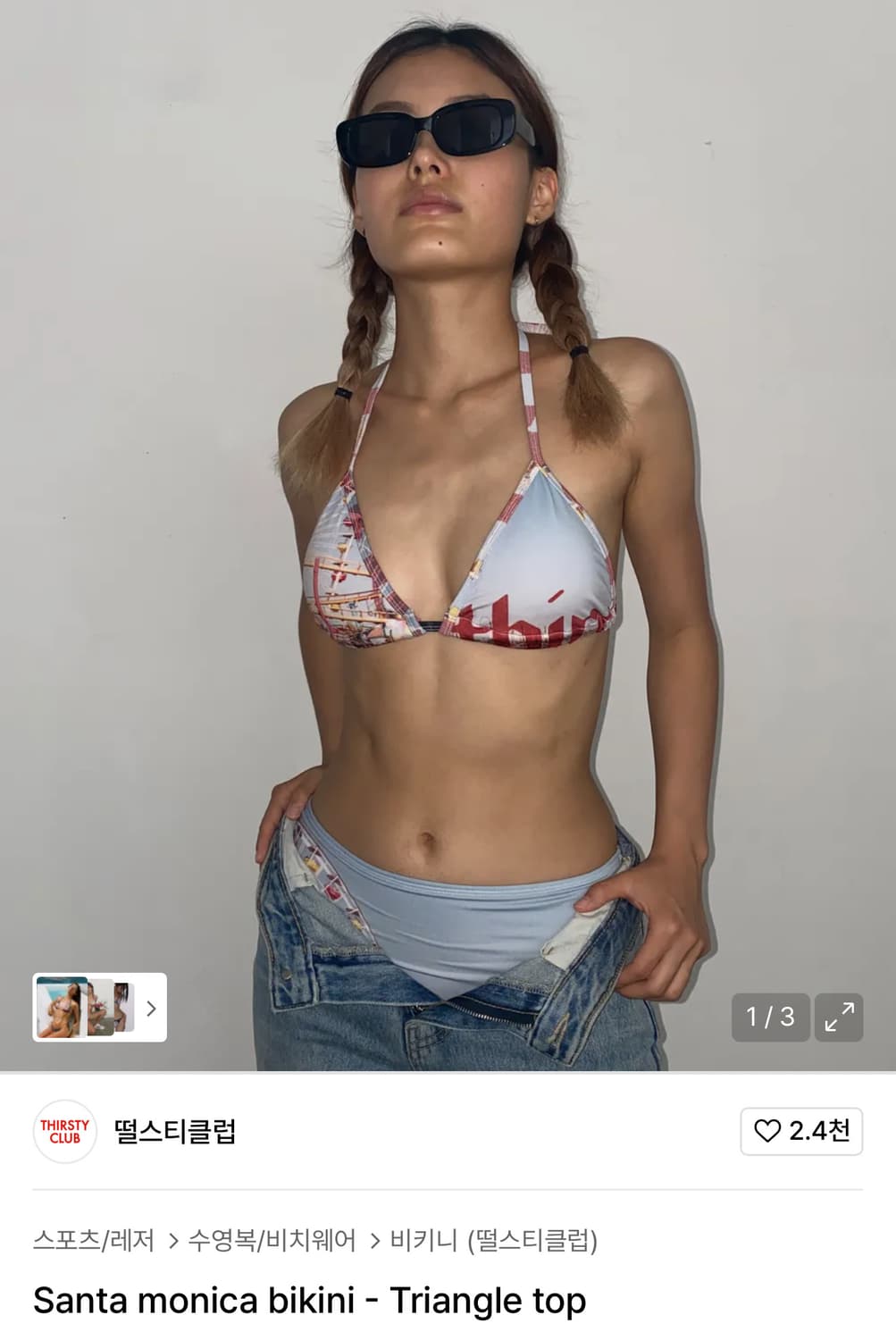The height and width of the screenshot is (1340, 896).
Task: Tap the Thirsty Club brand logo
Action: coord(64,1131)
